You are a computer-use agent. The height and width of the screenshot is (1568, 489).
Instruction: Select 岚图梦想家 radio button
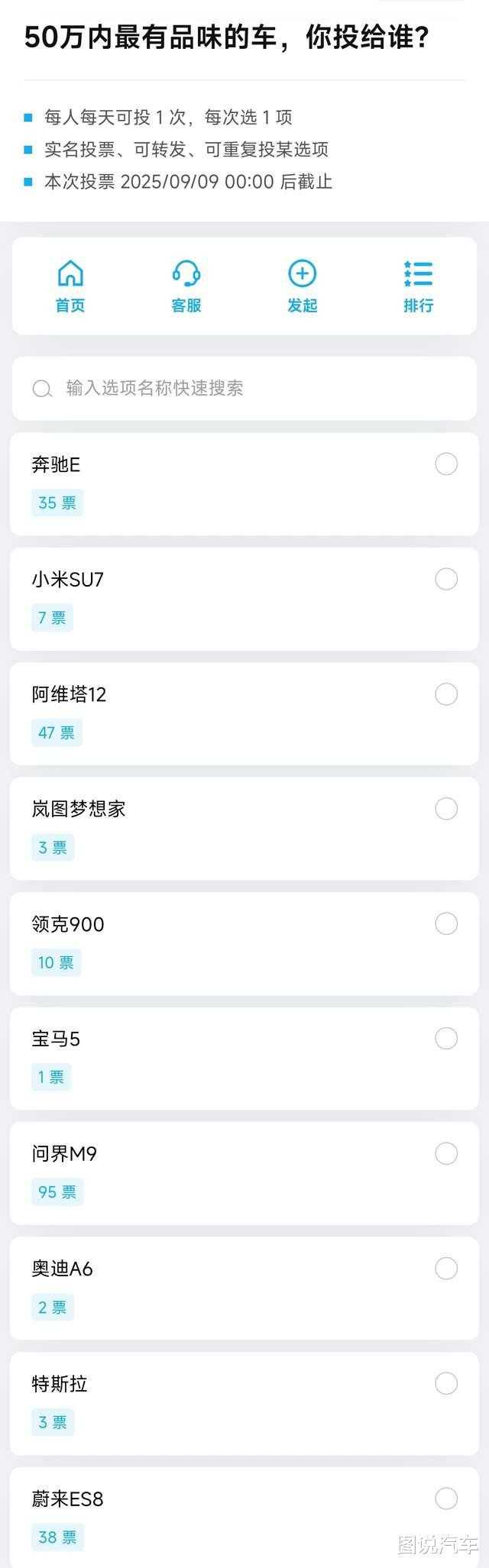446,809
